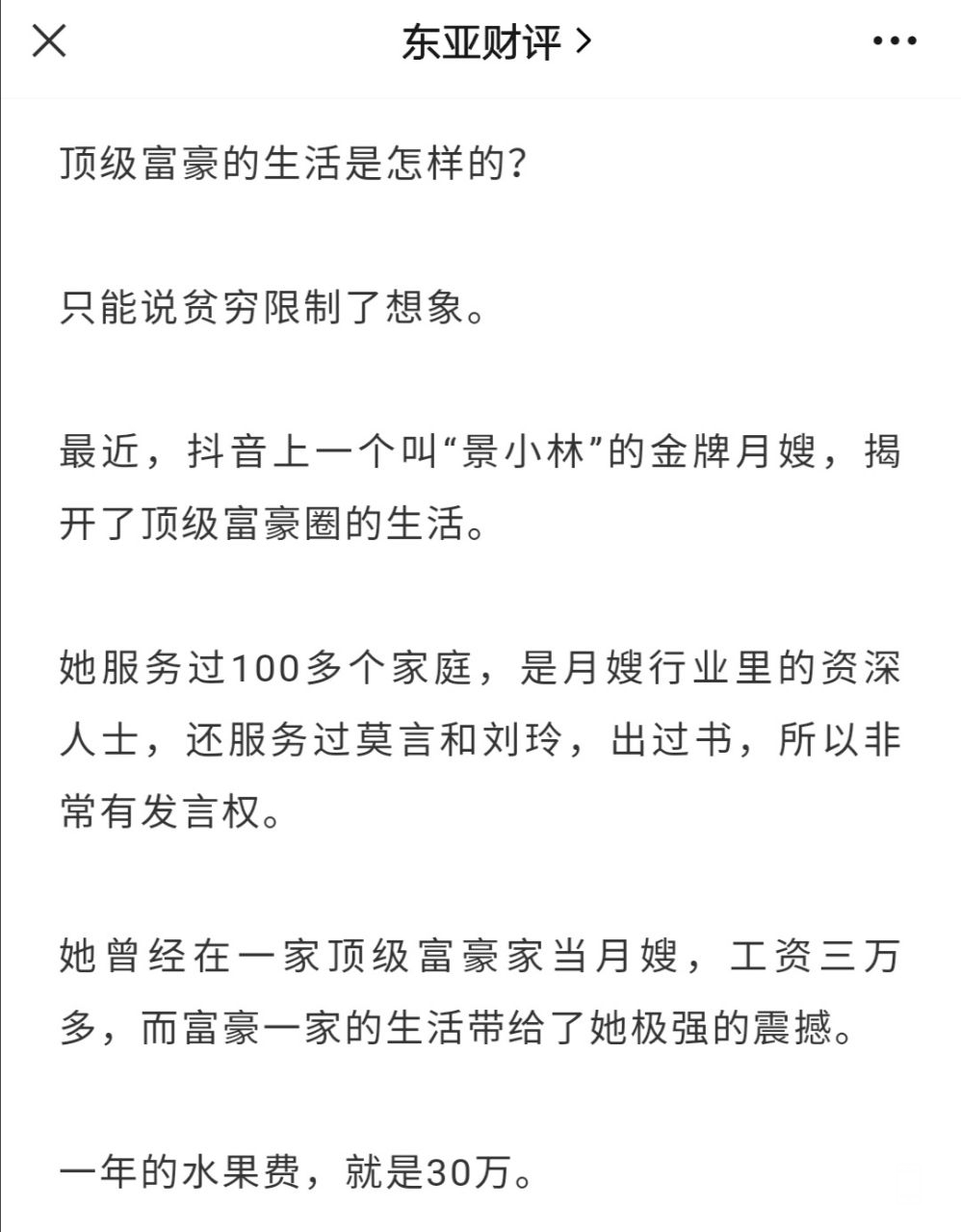
Task: Open the 东亚财评 account page
Action: tap(495, 42)
